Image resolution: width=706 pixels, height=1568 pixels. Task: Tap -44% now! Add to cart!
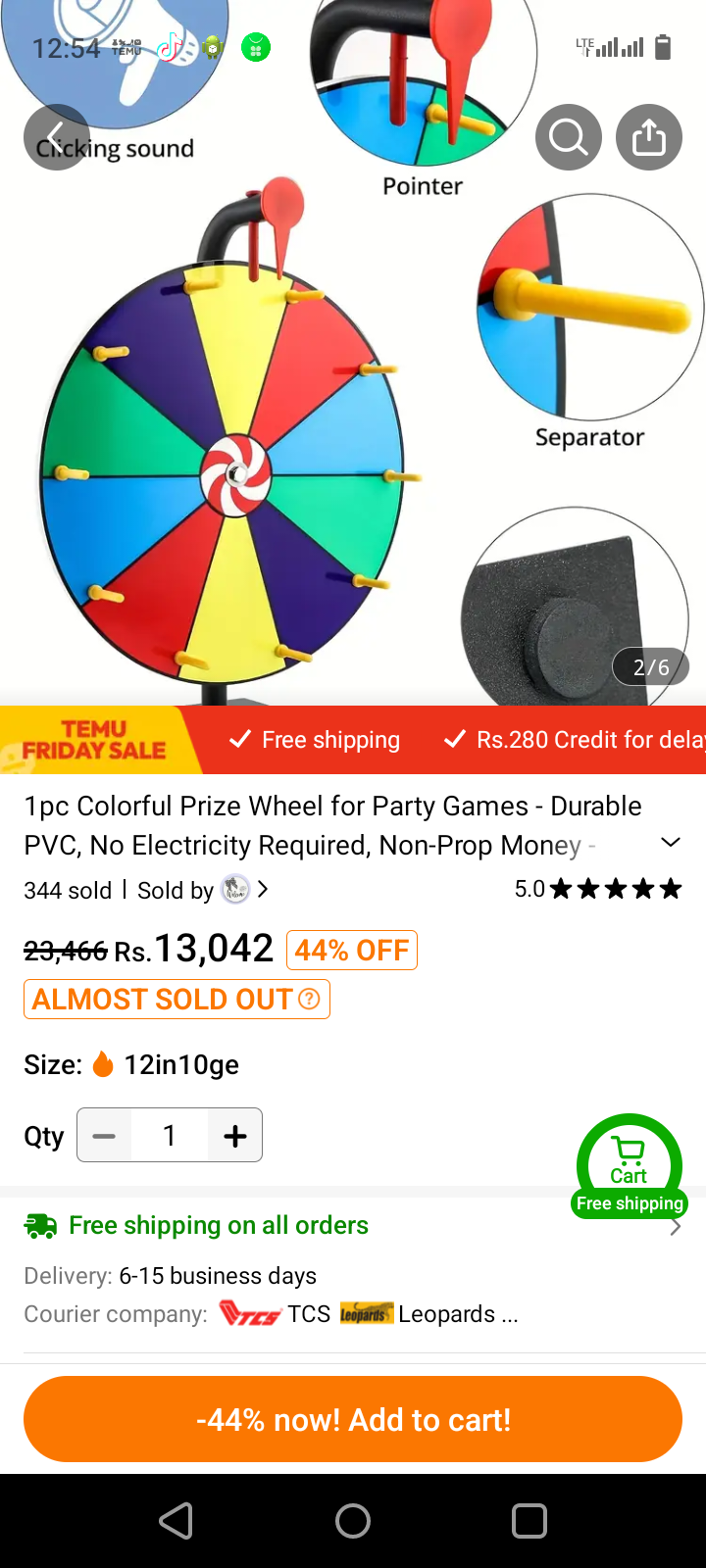353,1419
